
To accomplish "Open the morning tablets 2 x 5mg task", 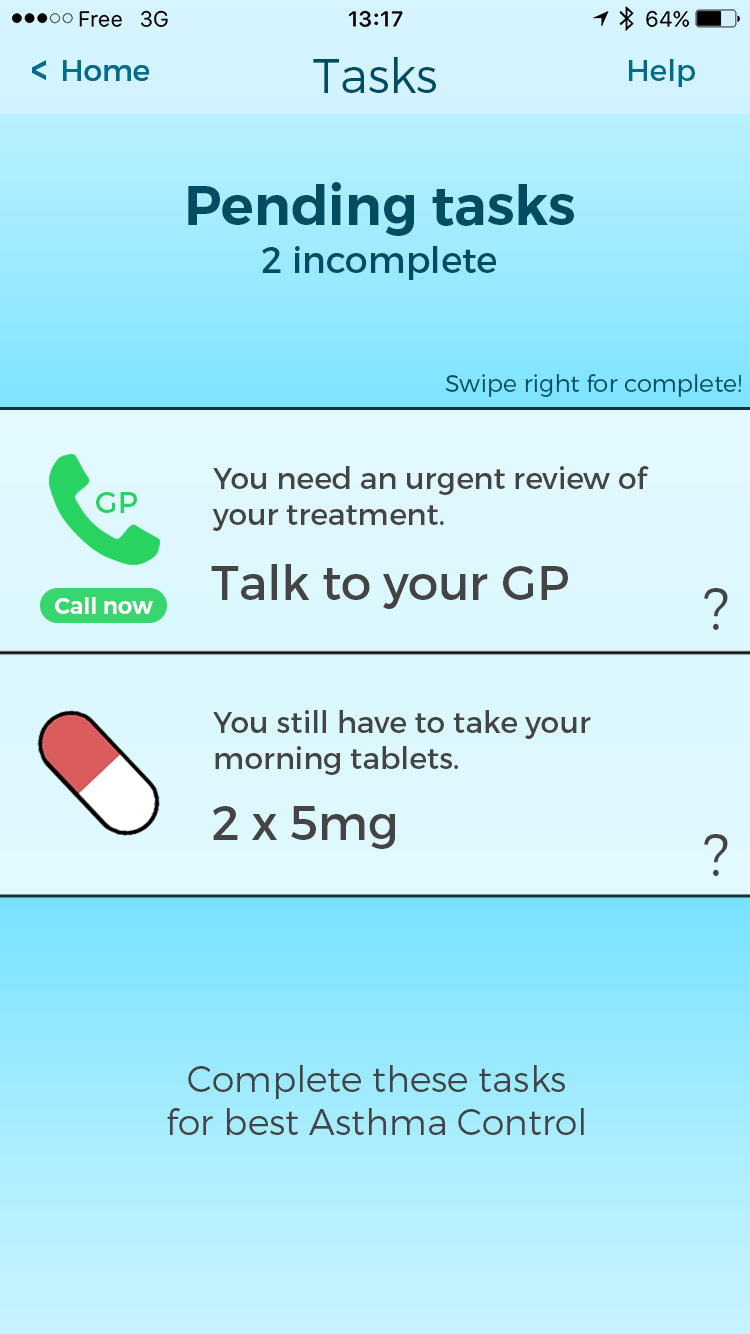I will click(x=375, y=775).
